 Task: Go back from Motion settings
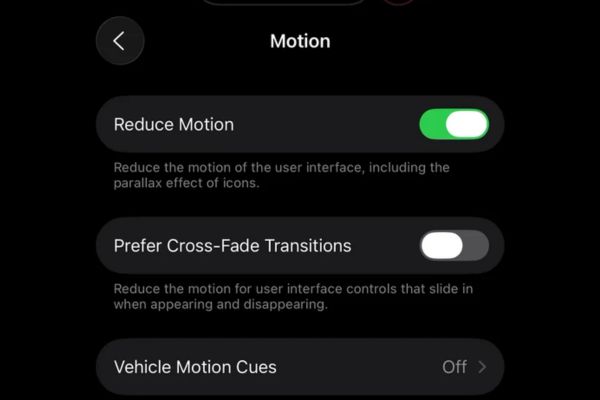coord(120,41)
